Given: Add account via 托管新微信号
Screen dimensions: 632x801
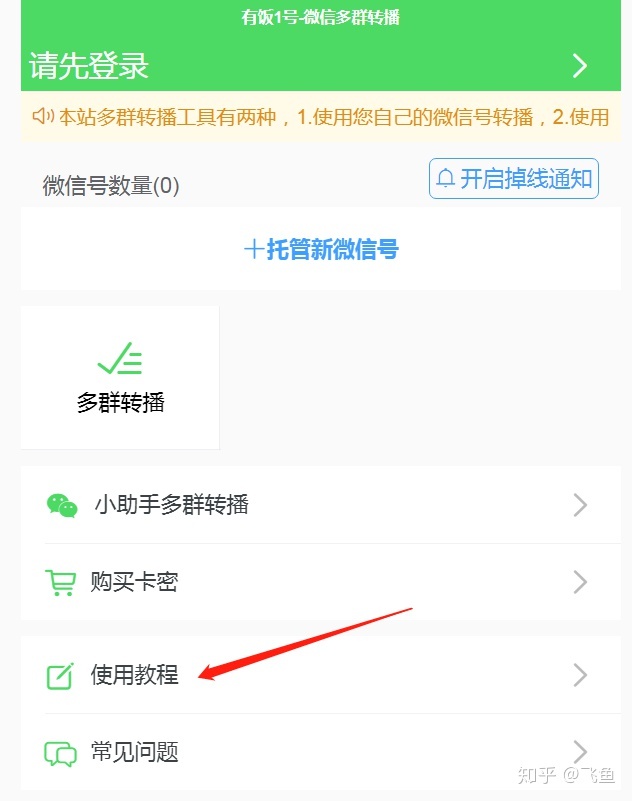Looking at the screenshot, I should (x=320, y=249).
